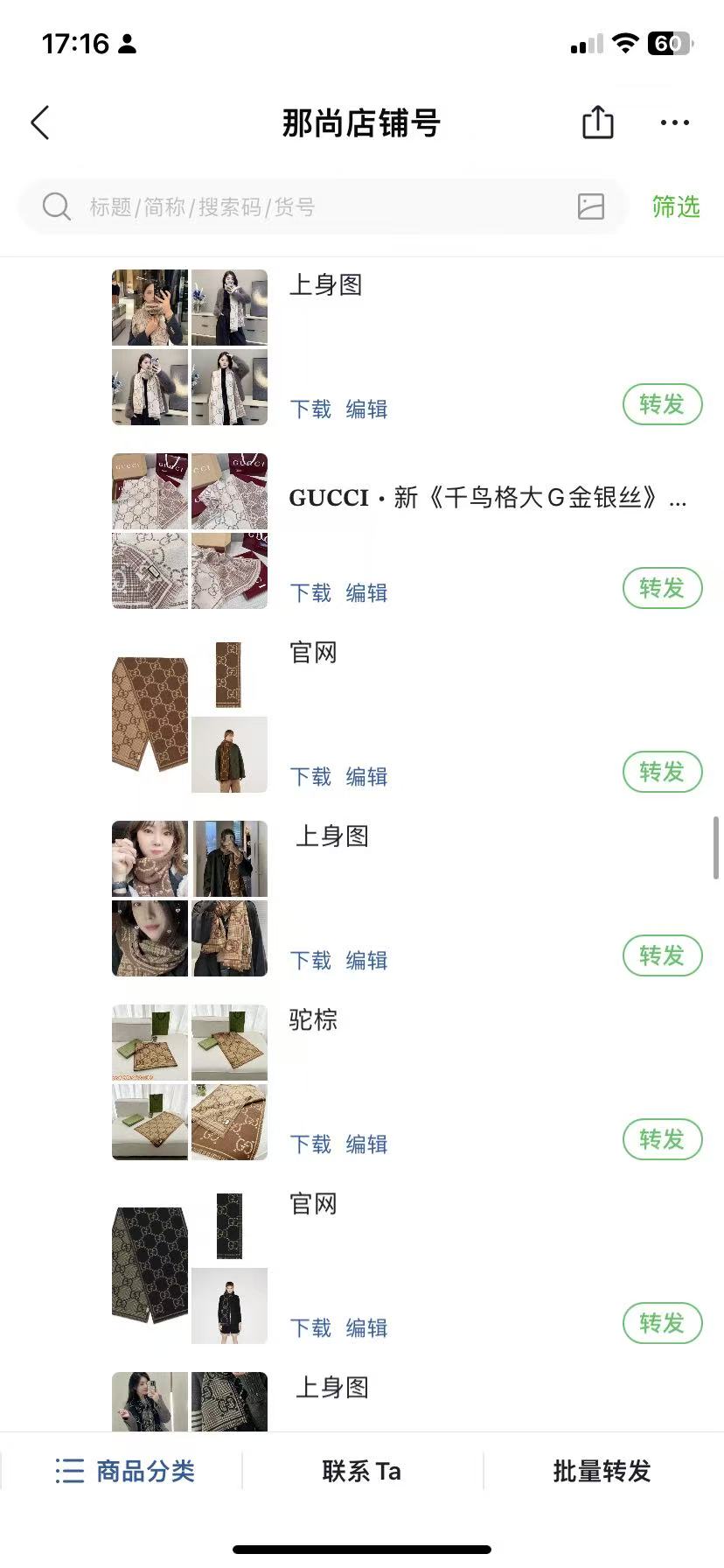Forward the 驼棕 scarf item
The height and width of the screenshot is (1568, 724).
point(662,1139)
